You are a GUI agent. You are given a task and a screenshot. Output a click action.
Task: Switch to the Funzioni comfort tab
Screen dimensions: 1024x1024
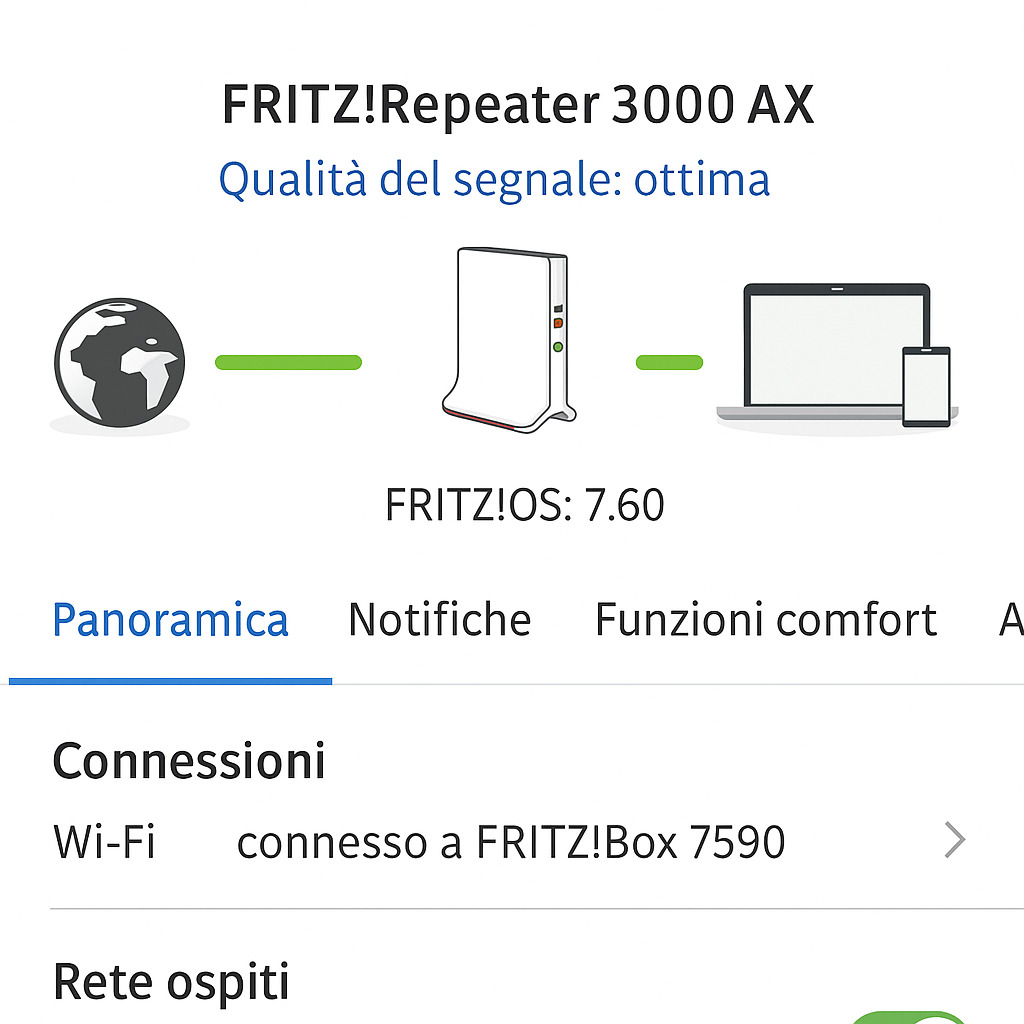(765, 621)
